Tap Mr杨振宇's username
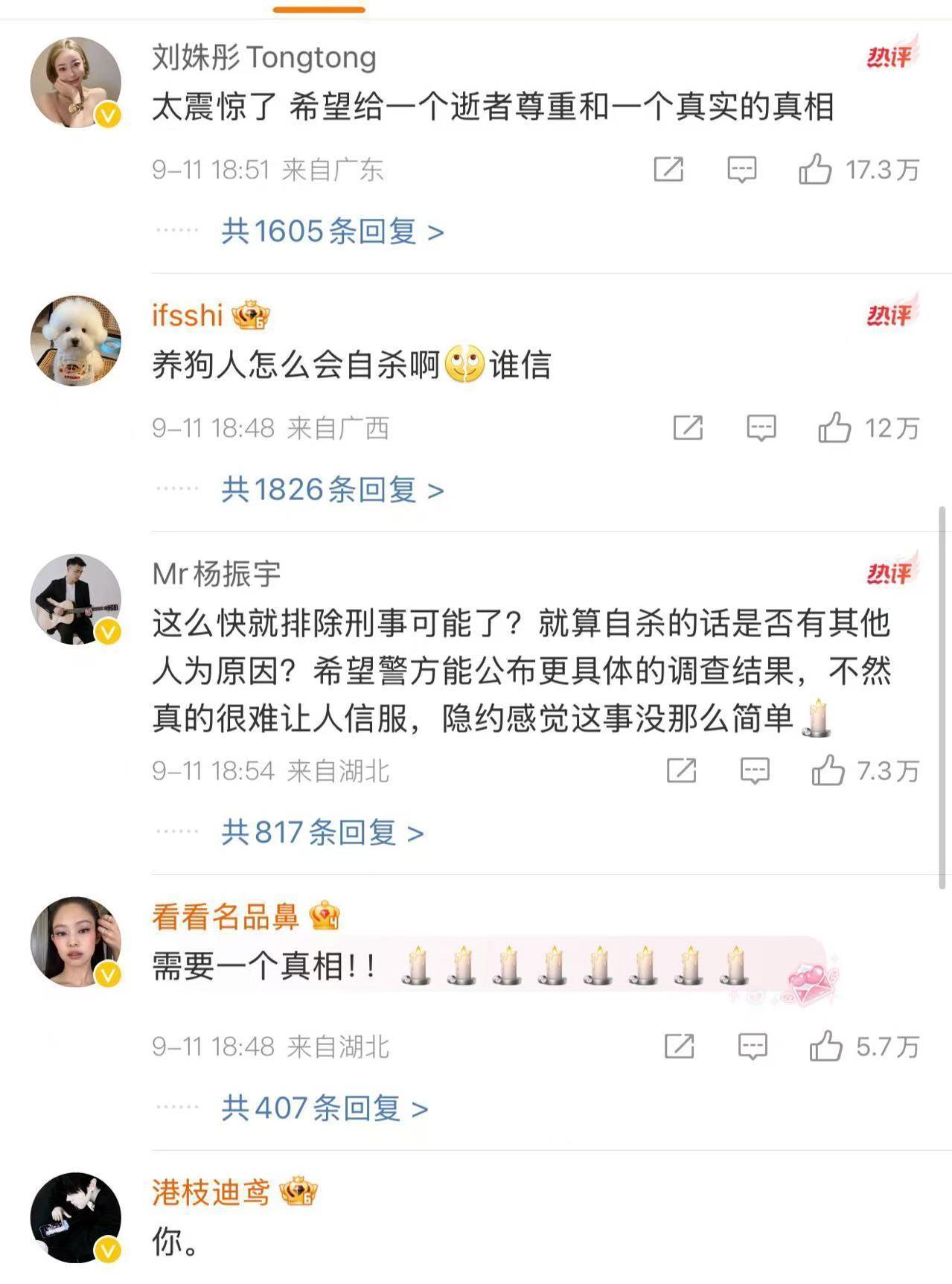The height and width of the screenshot is (1284, 952). point(217,574)
